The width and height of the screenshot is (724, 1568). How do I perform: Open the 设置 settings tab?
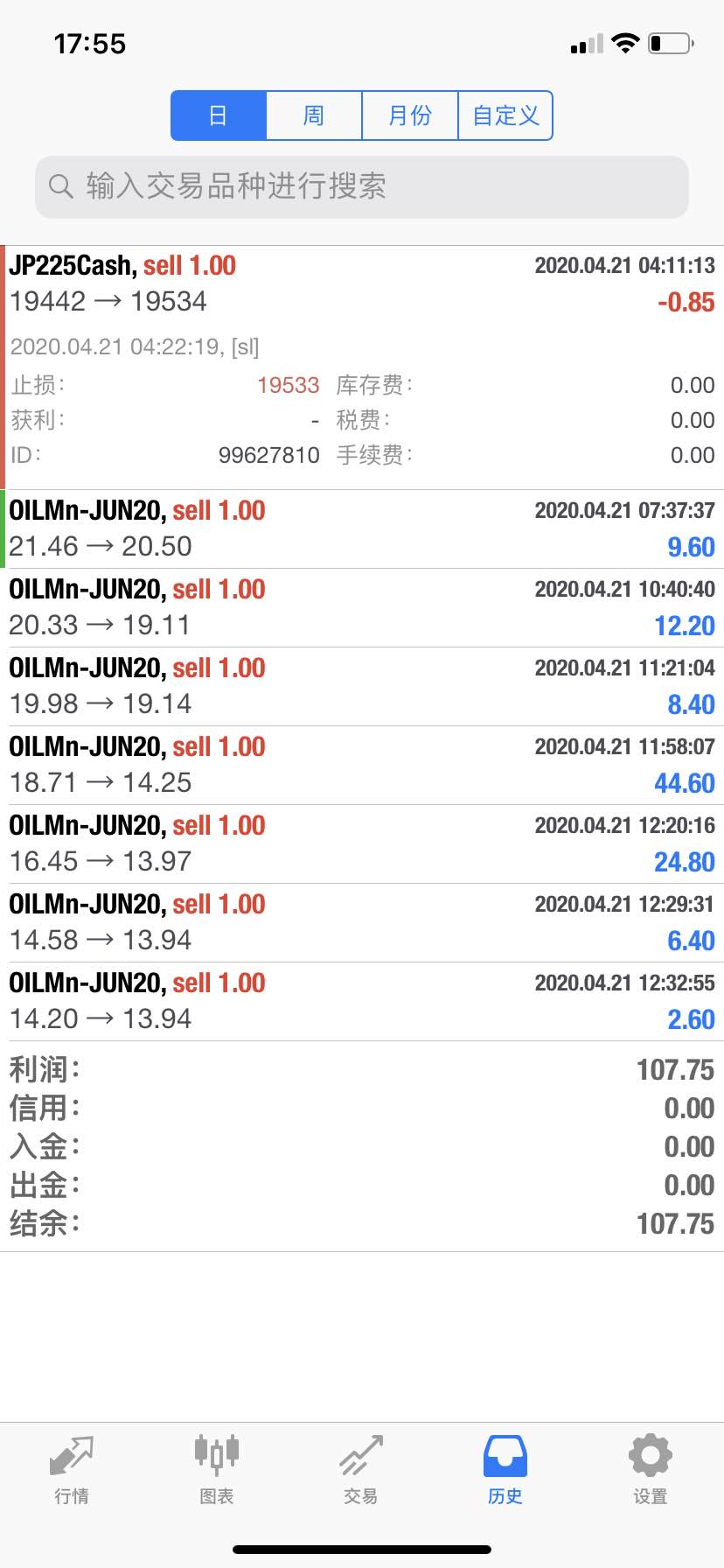point(651,1470)
